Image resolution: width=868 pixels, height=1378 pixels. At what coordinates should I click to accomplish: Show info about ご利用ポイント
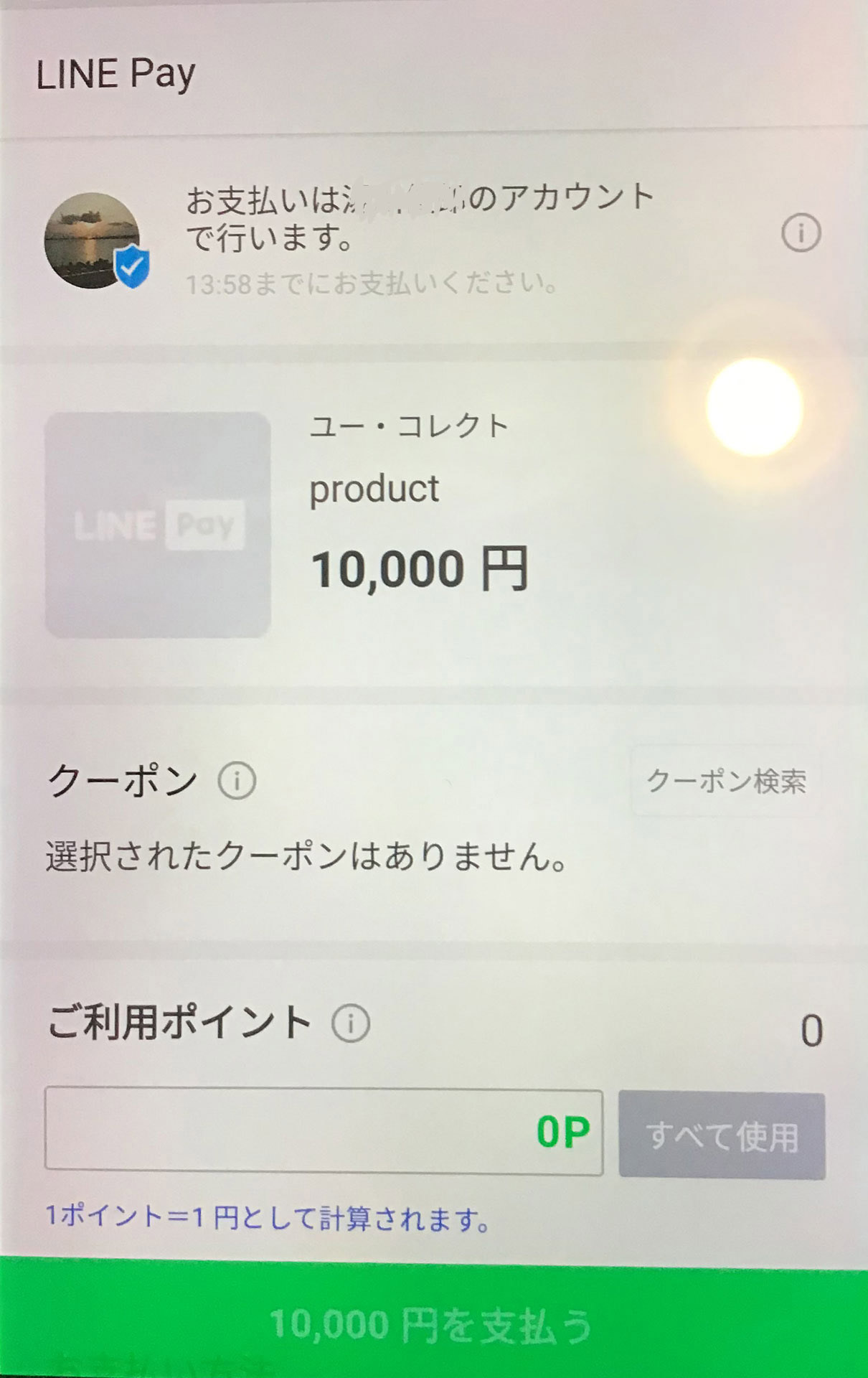pyautogui.click(x=351, y=1023)
